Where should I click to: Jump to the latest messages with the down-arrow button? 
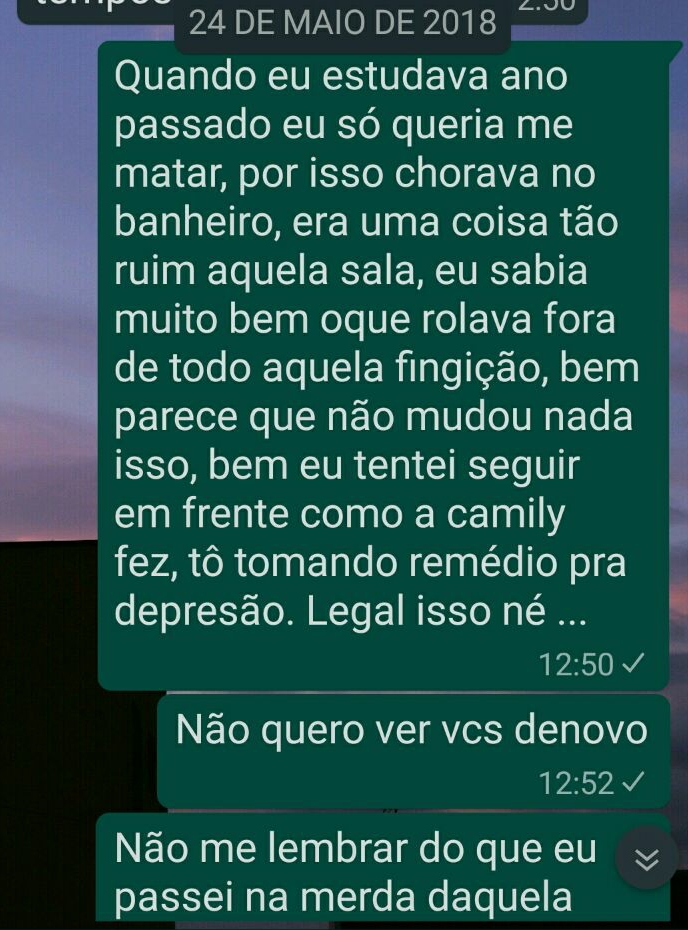point(647,858)
